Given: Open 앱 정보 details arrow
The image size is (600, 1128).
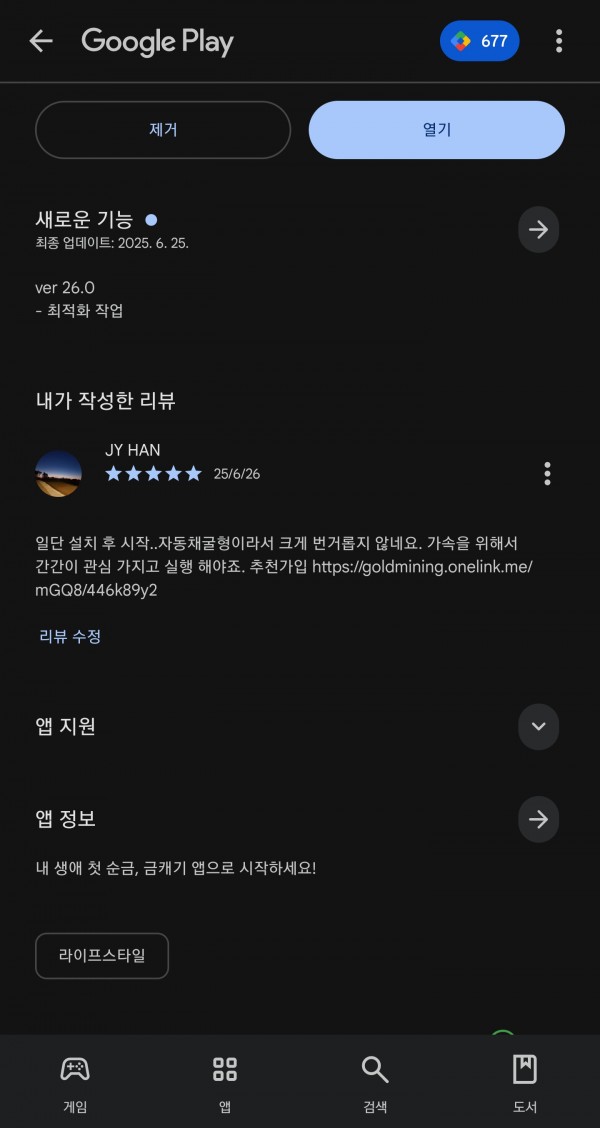Looking at the screenshot, I should tap(538, 819).
